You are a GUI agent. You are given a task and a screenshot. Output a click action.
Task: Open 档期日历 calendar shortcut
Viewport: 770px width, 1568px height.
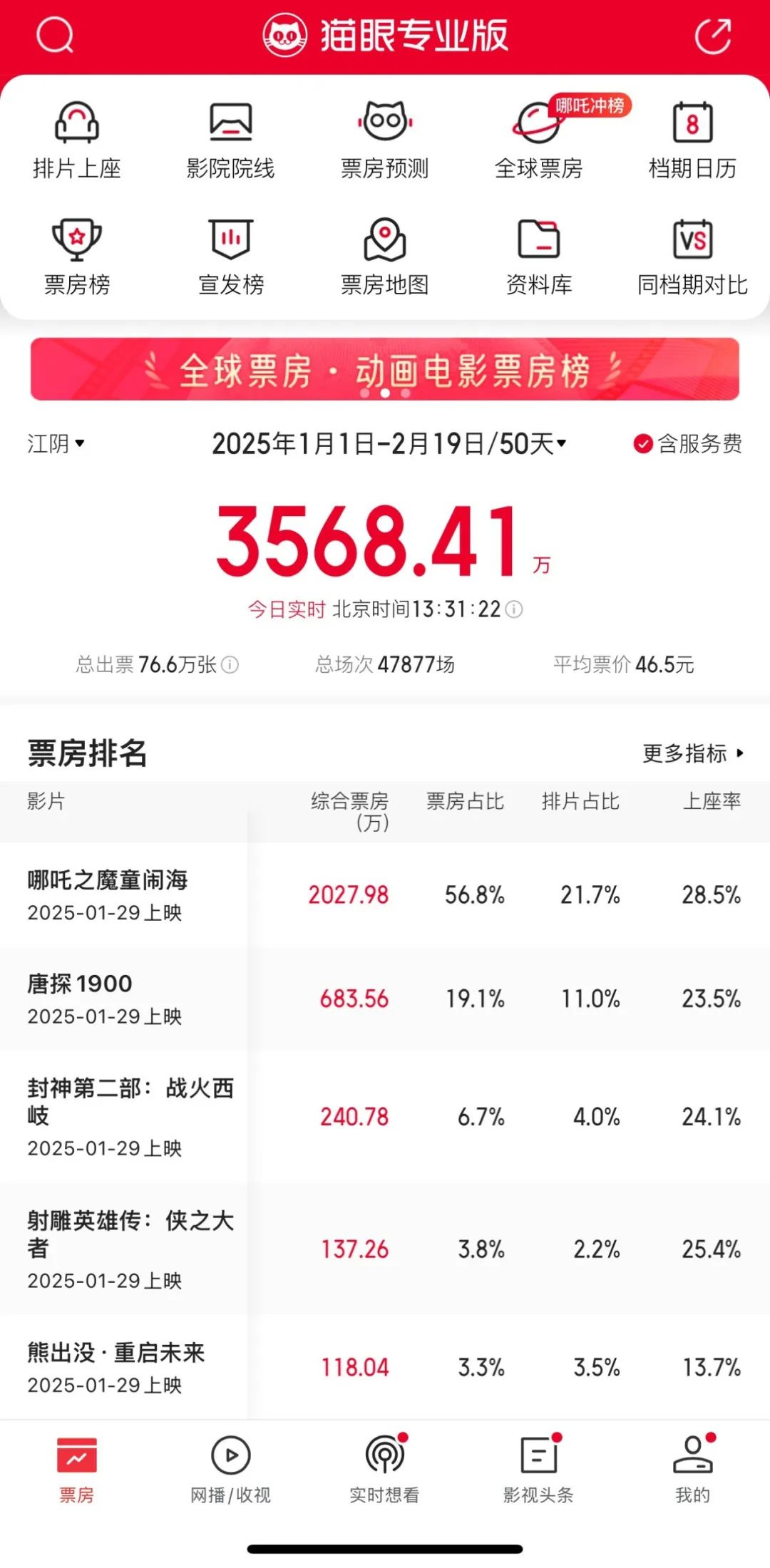(692, 140)
